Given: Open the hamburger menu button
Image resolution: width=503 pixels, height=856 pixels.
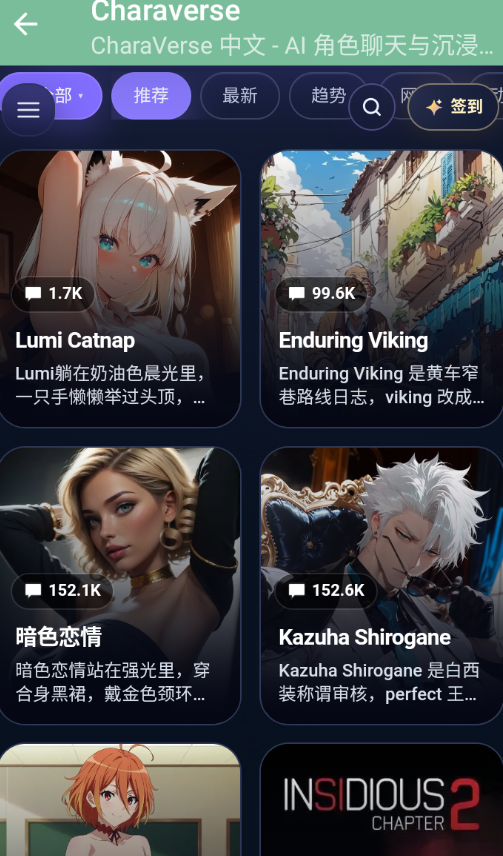Looking at the screenshot, I should (28, 110).
